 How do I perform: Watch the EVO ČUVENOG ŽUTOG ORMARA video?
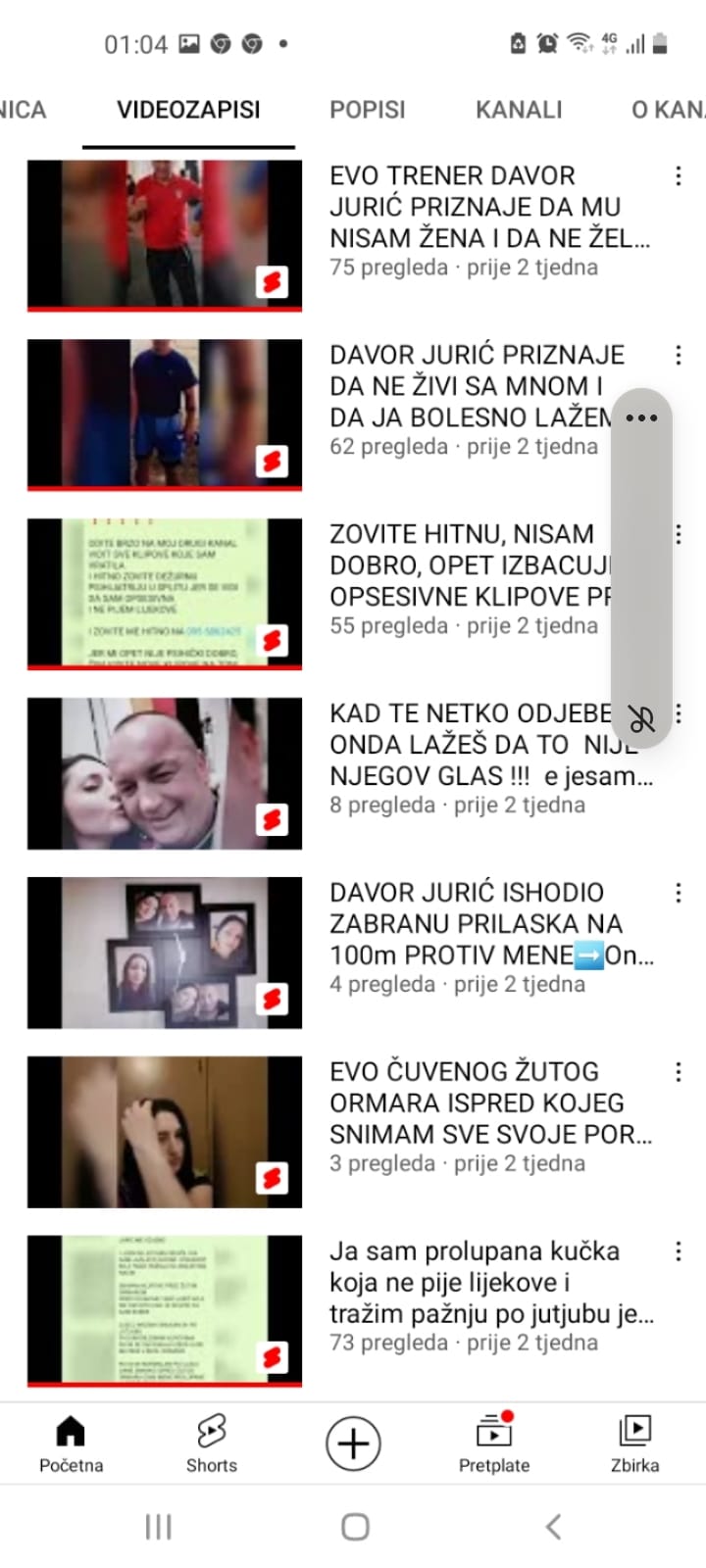coord(165,1132)
